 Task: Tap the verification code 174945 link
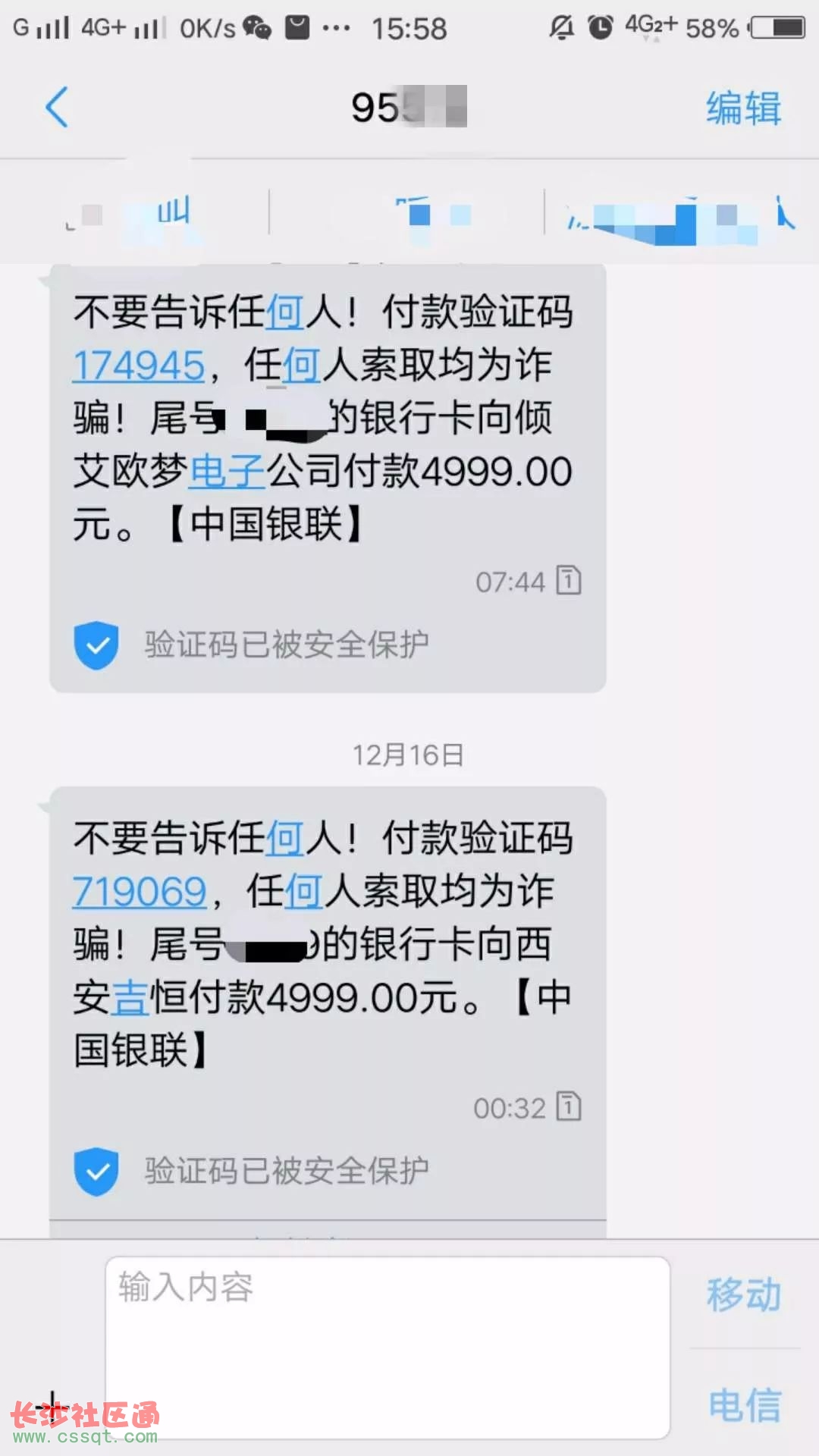(139, 366)
